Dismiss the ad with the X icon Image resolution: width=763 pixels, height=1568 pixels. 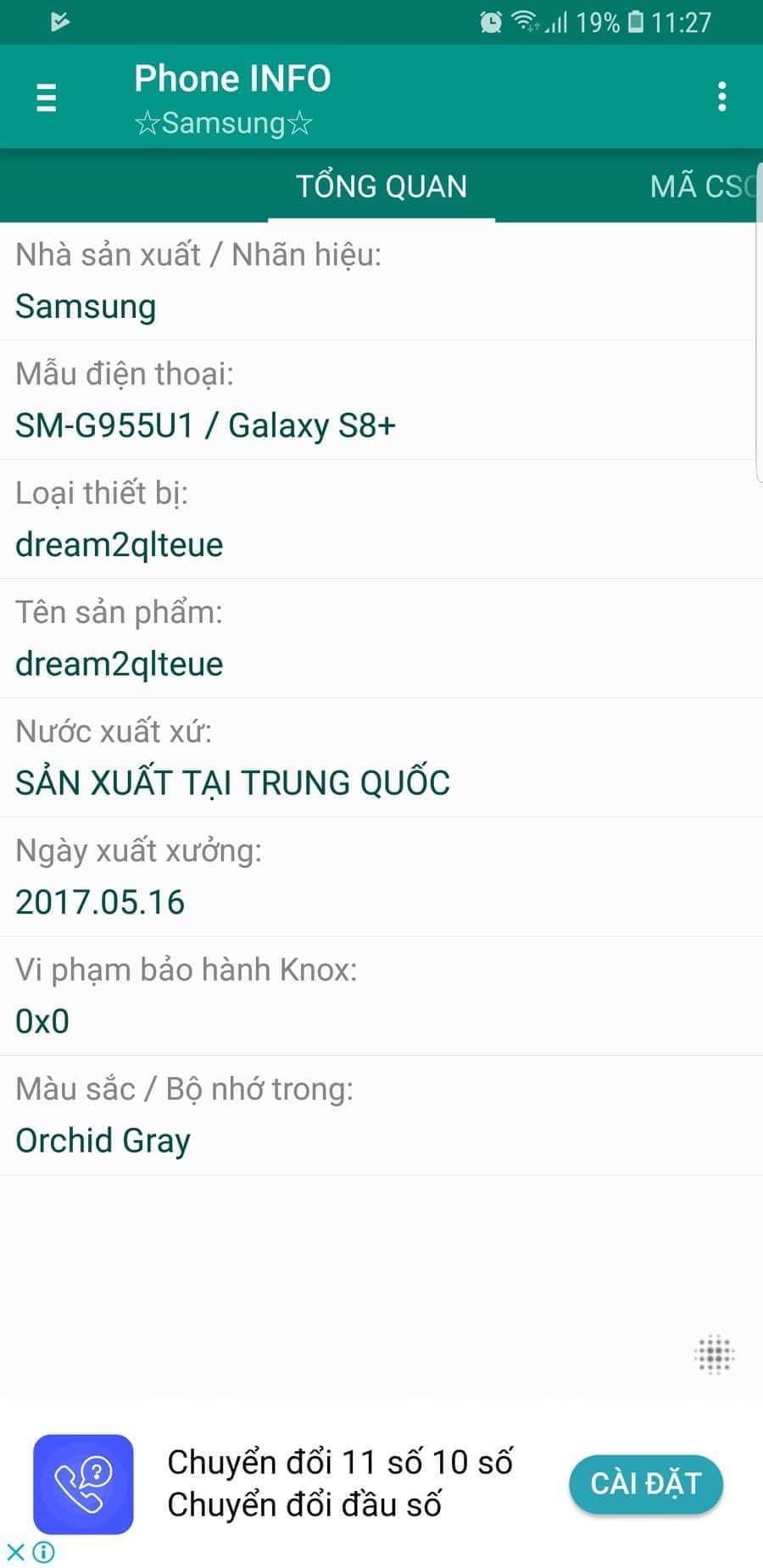pyautogui.click(x=15, y=1553)
